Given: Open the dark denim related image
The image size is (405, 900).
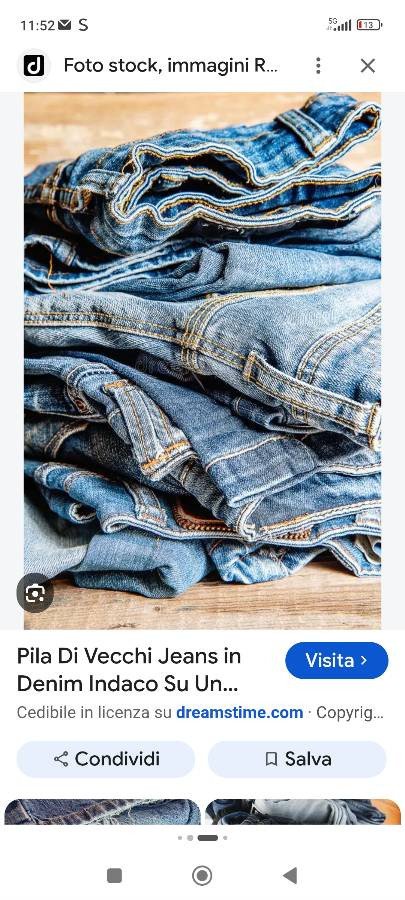Looking at the screenshot, I should tap(103, 812).
